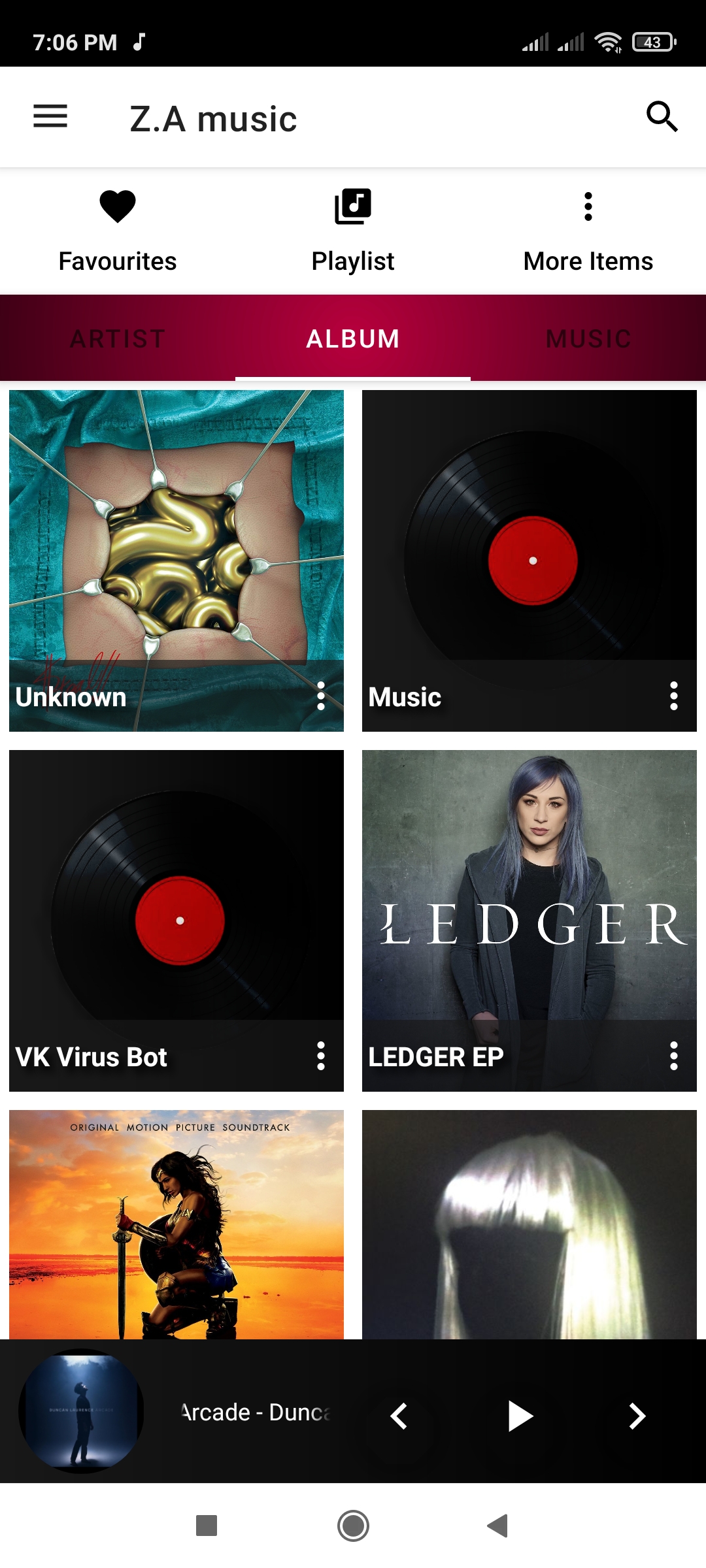Tap the mini player album thumbnail
706x1568 pixels.
[x=82, y=1414]
